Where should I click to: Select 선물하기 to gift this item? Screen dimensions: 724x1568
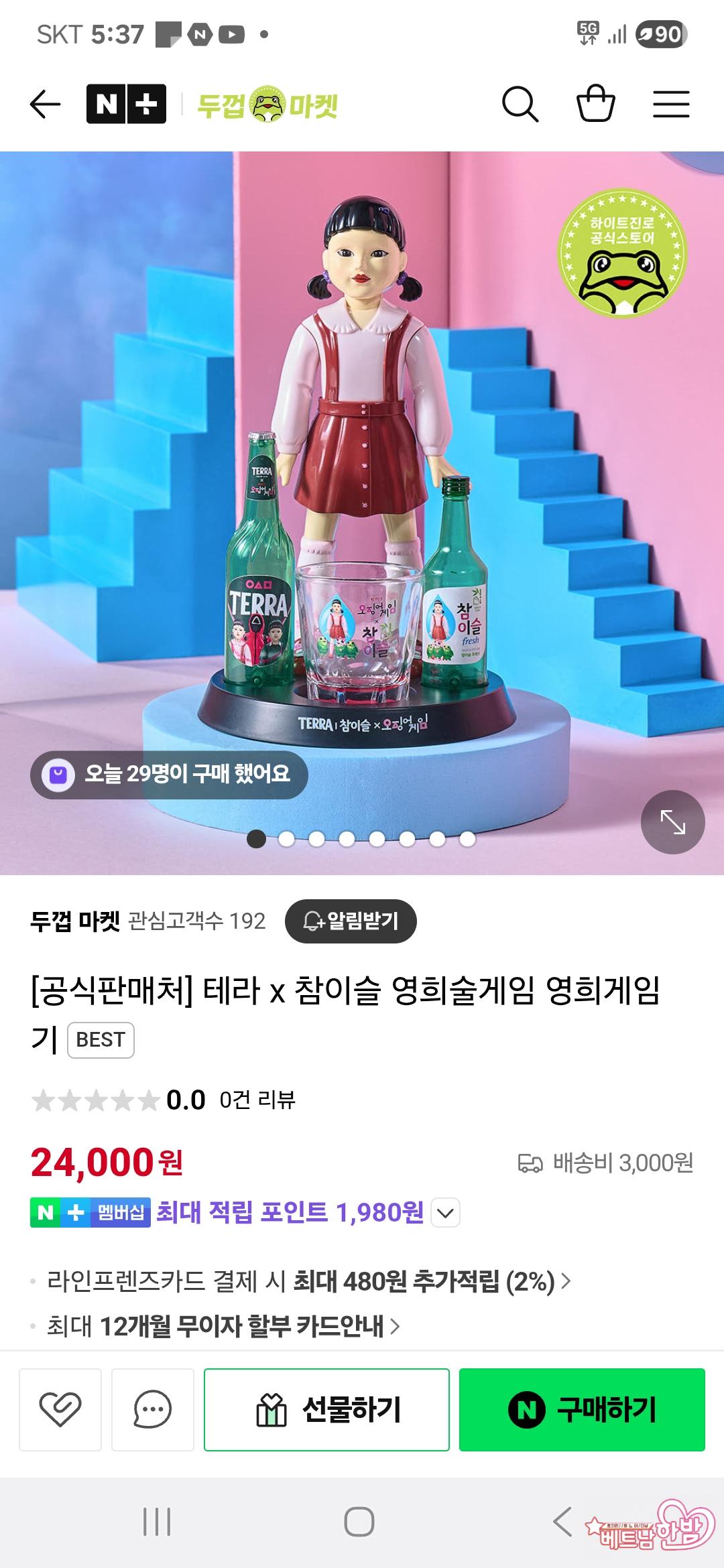click(x=326, y=1409)
